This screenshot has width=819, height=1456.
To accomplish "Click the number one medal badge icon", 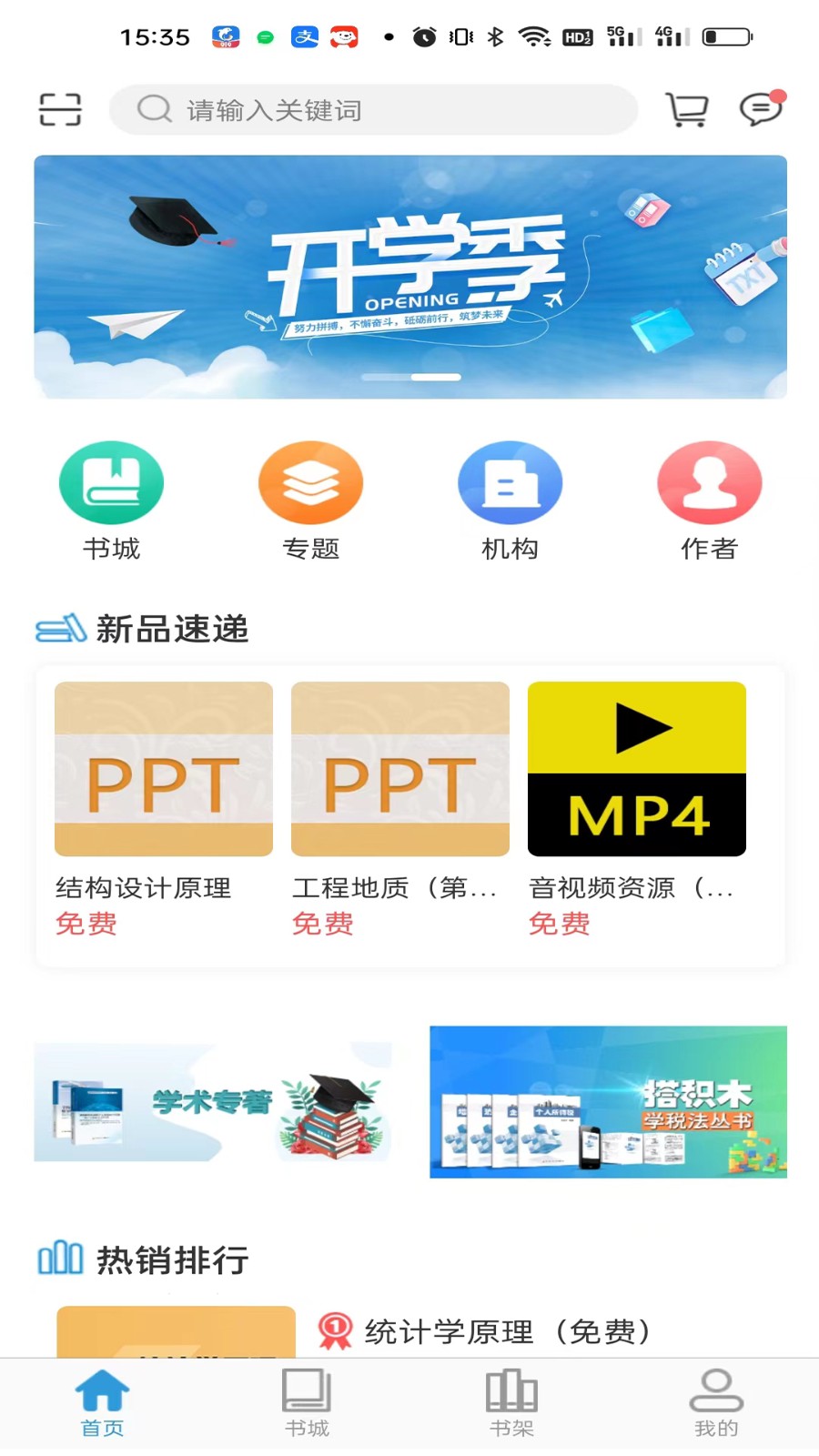I will point(335,1331).
